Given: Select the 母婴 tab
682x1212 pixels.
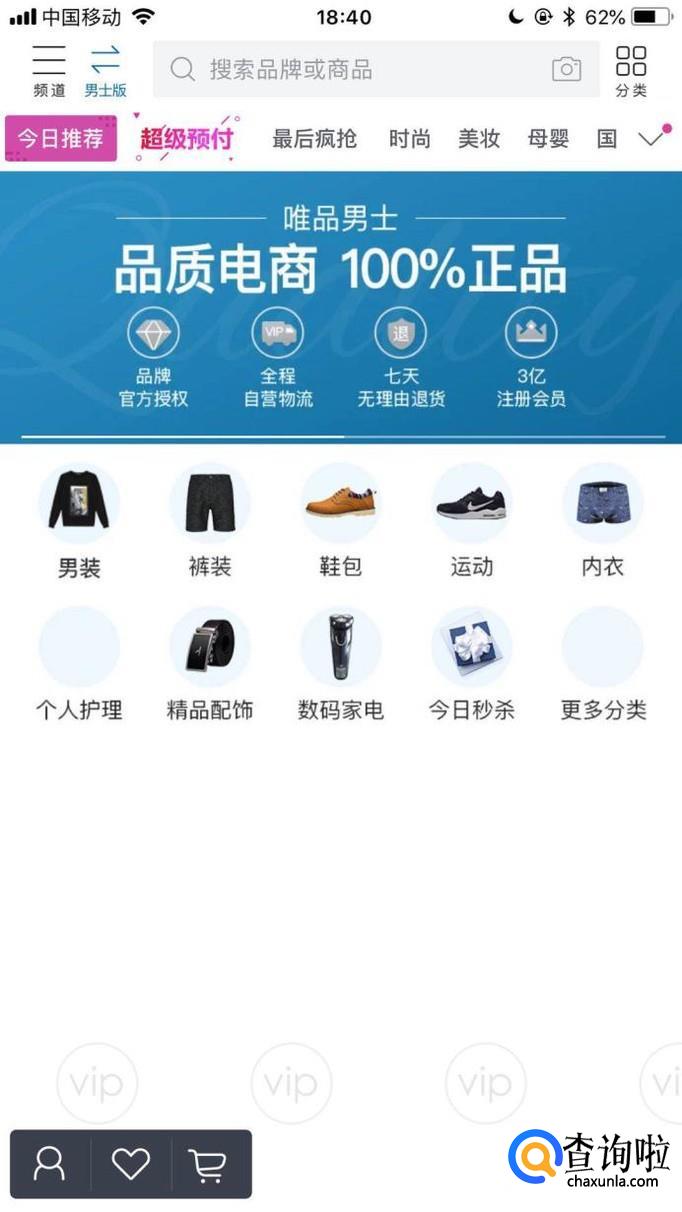Looking at the screenshot, I should [x=548, y=139].
